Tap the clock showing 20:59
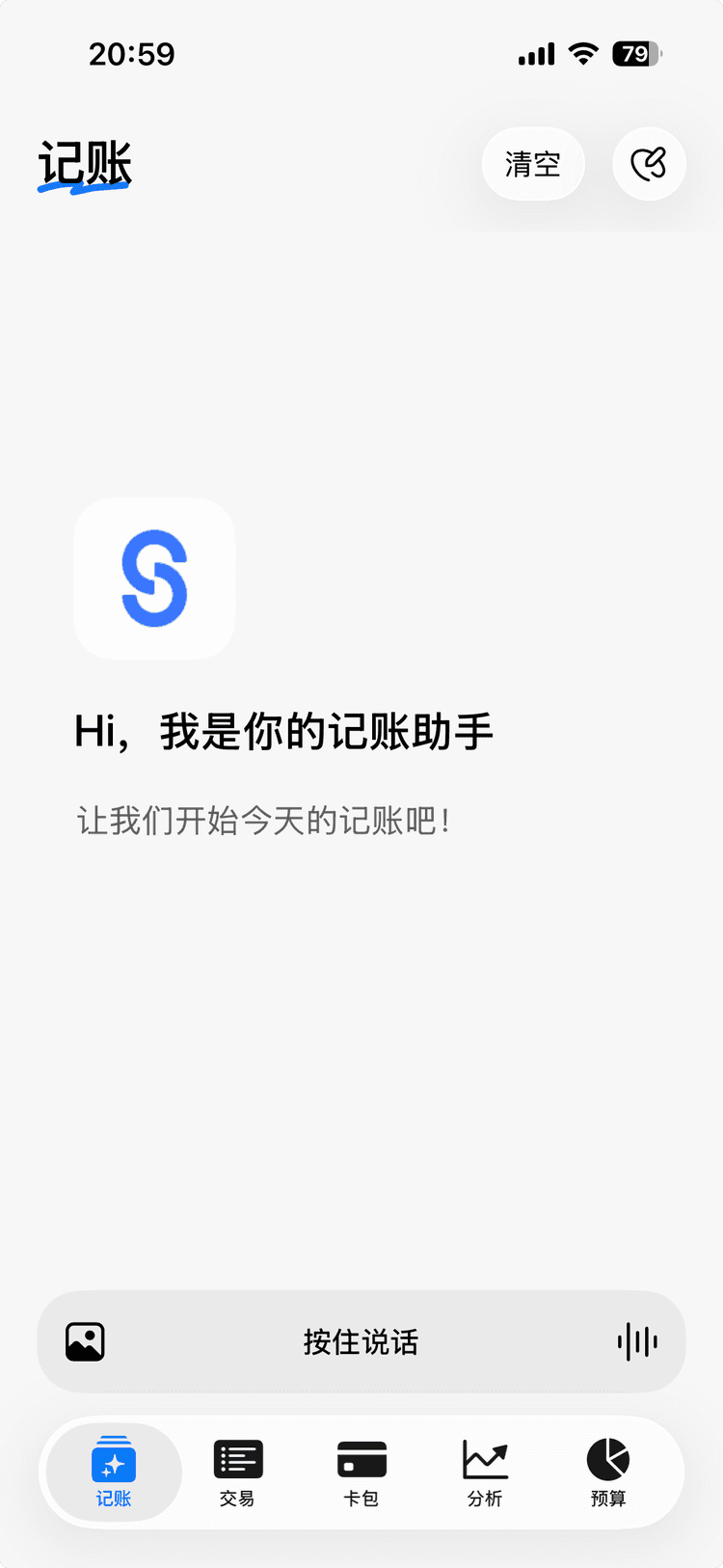 coord(132,54)
